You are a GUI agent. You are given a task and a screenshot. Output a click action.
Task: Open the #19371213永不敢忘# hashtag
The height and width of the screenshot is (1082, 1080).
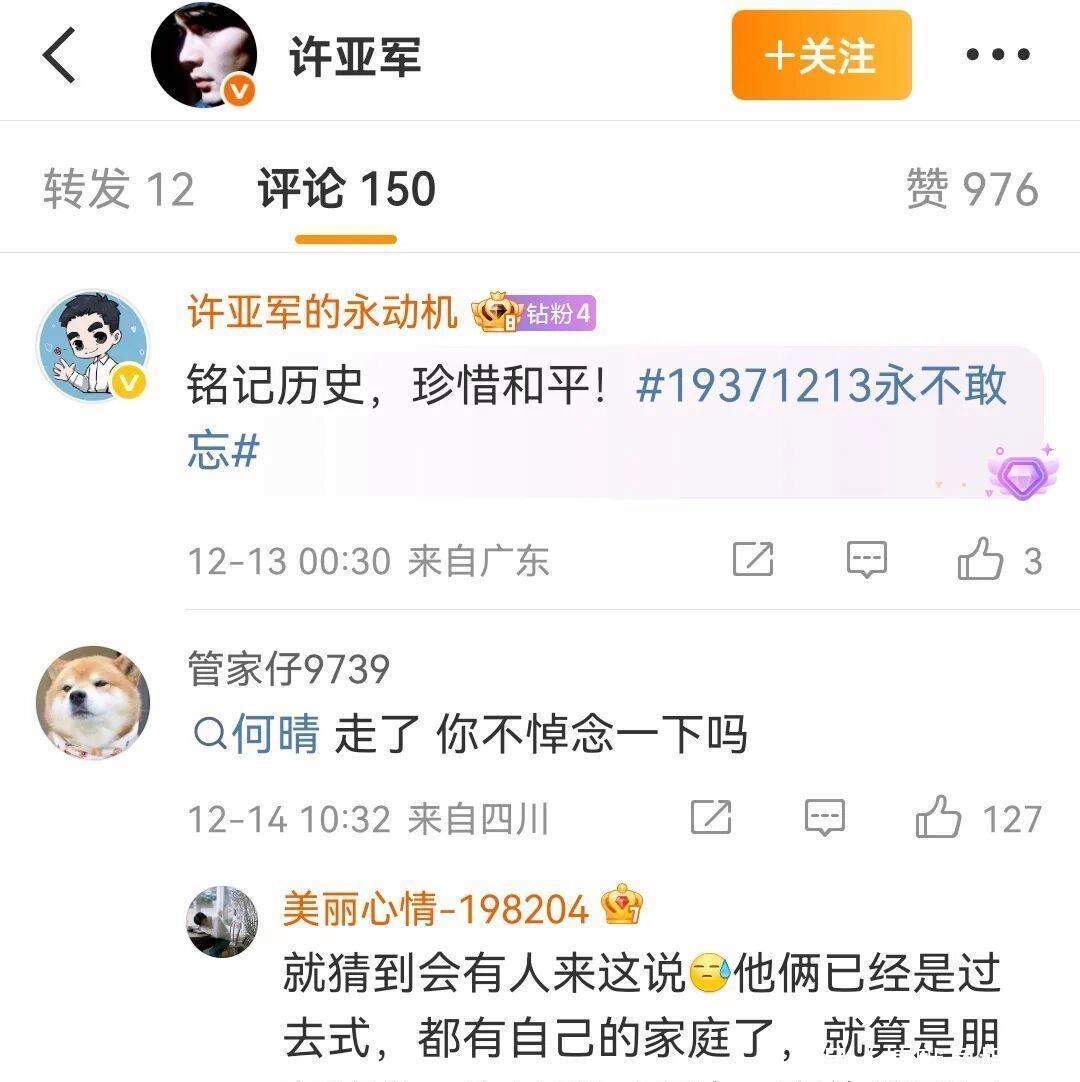coord(598,416)
